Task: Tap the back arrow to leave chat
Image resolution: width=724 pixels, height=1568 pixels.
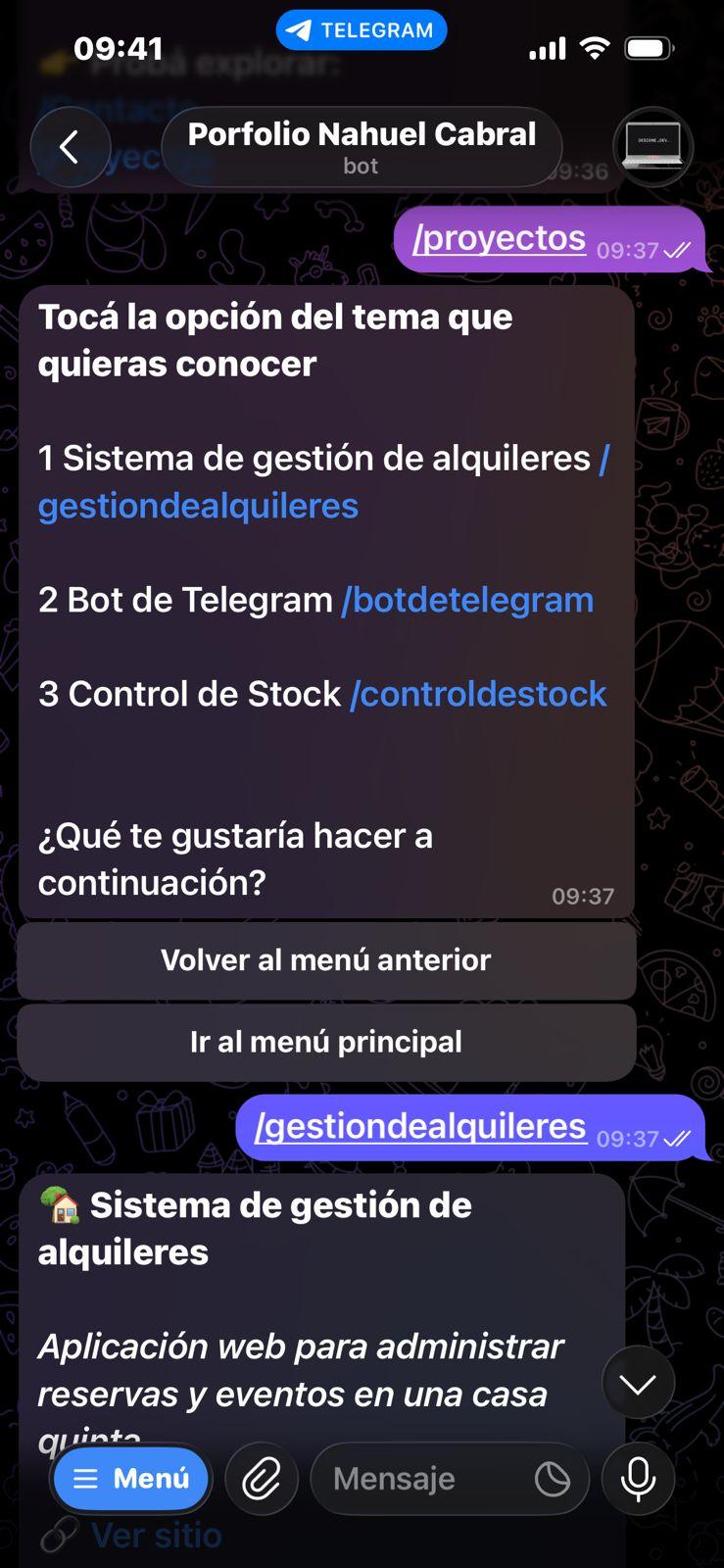Action: point(71,145)
